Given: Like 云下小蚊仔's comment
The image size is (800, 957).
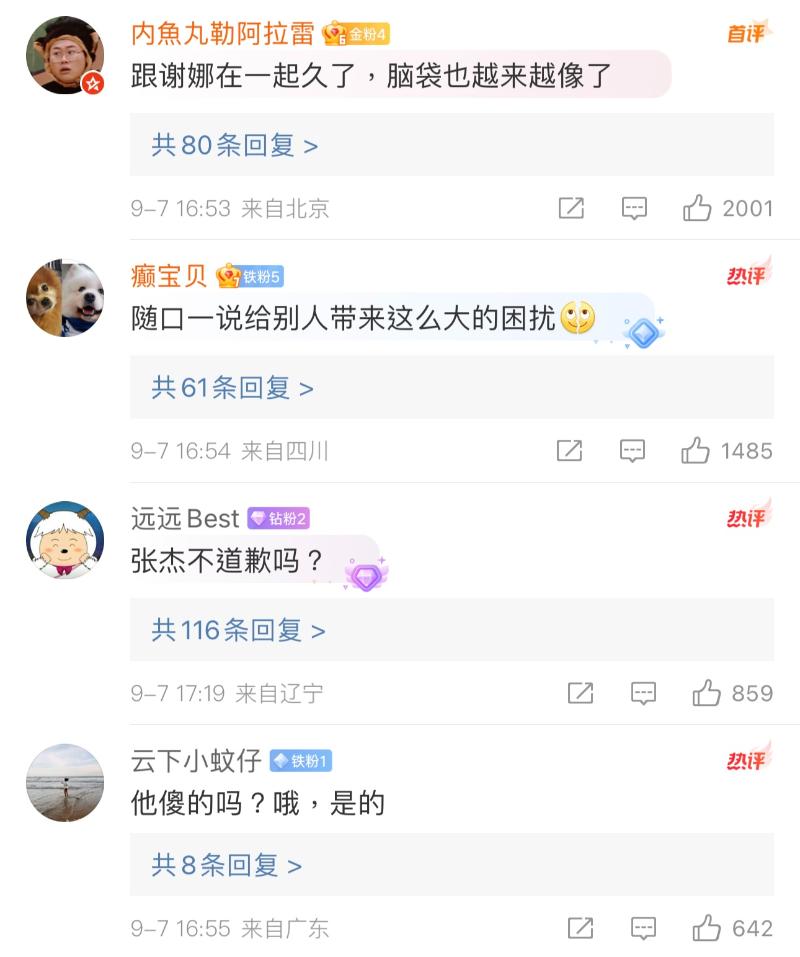Looking at the screenshot, I should click(x=707, y=928).
